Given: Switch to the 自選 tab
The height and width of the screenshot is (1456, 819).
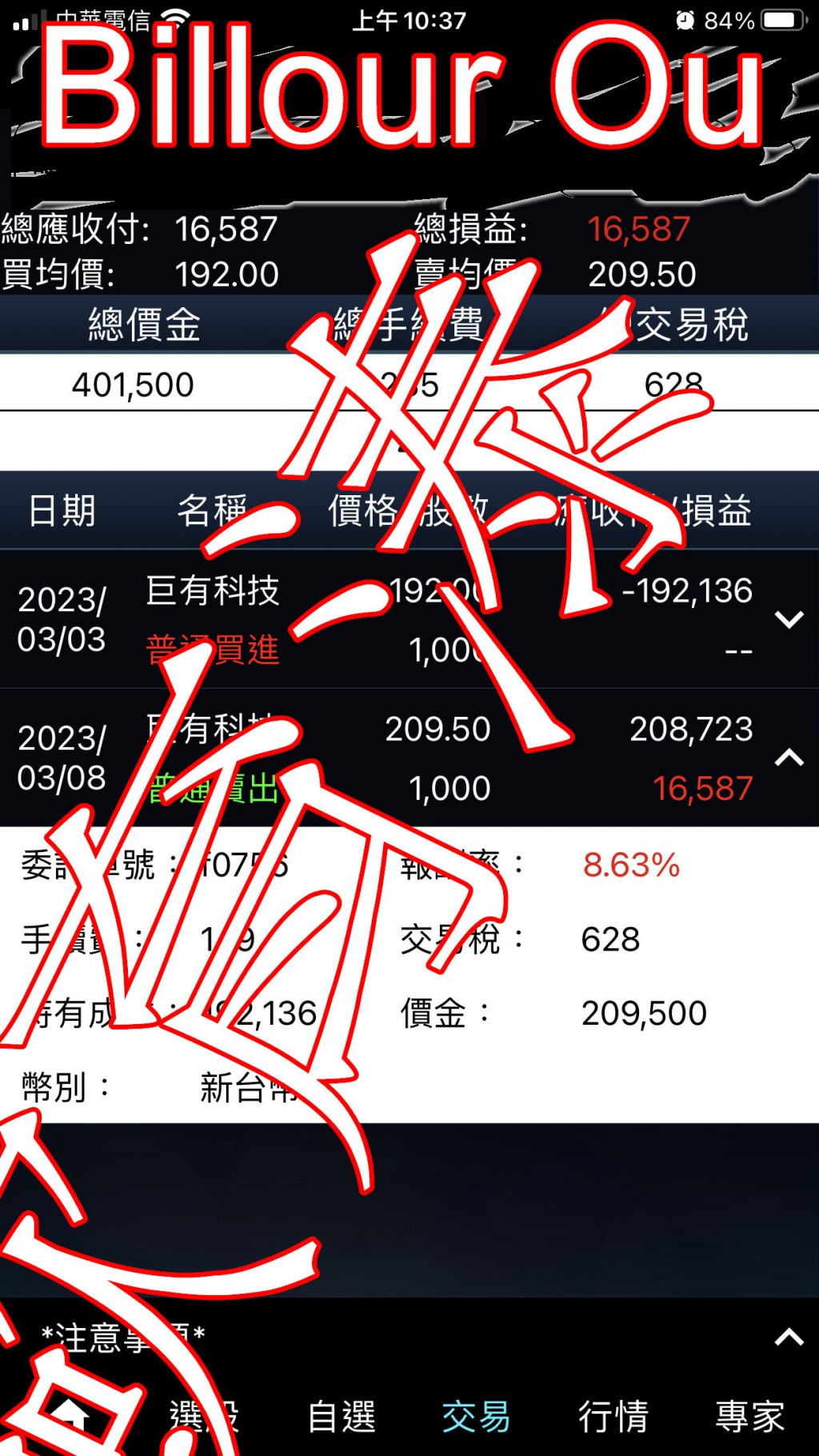Looking at the screenshot, I should pyautogui.click(x=342, y=1417).
